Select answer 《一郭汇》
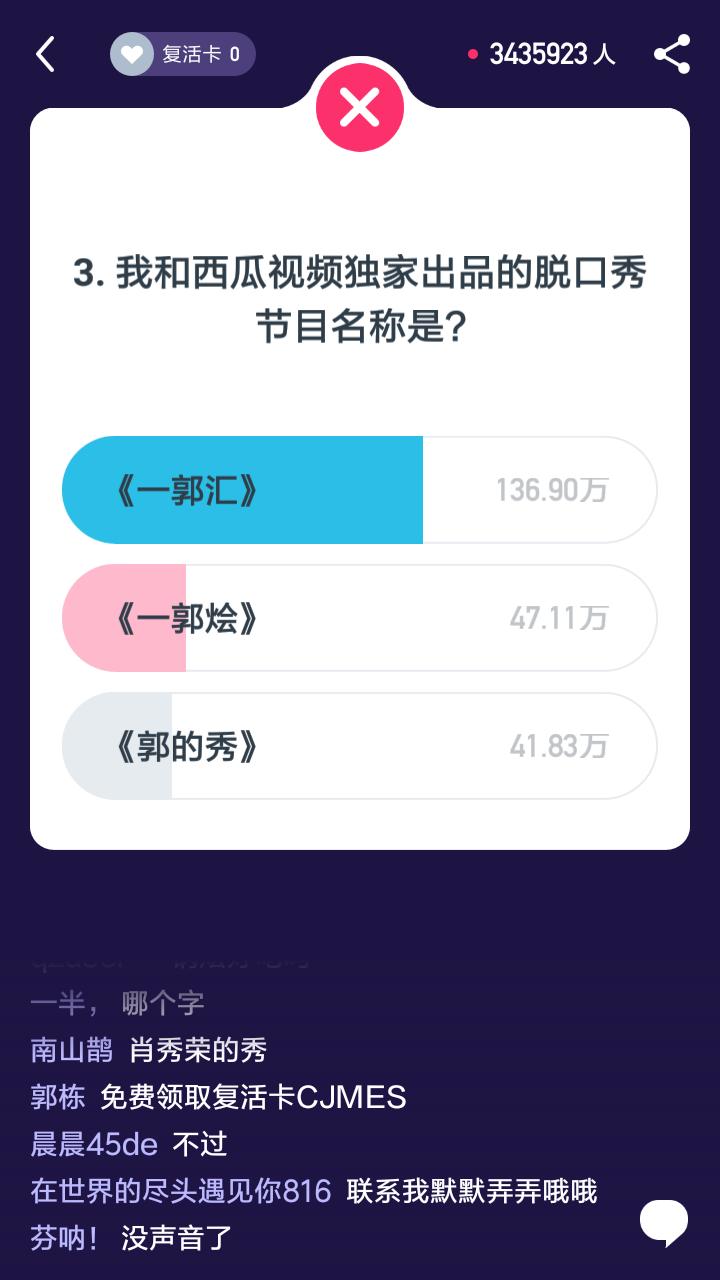Viewport: 720px width, 1280px height. click(x=360, y=490)
